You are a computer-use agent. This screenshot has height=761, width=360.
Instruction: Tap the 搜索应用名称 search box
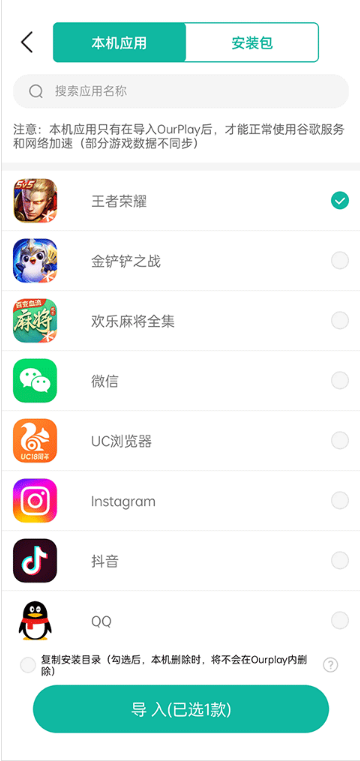tap(180, 91)
